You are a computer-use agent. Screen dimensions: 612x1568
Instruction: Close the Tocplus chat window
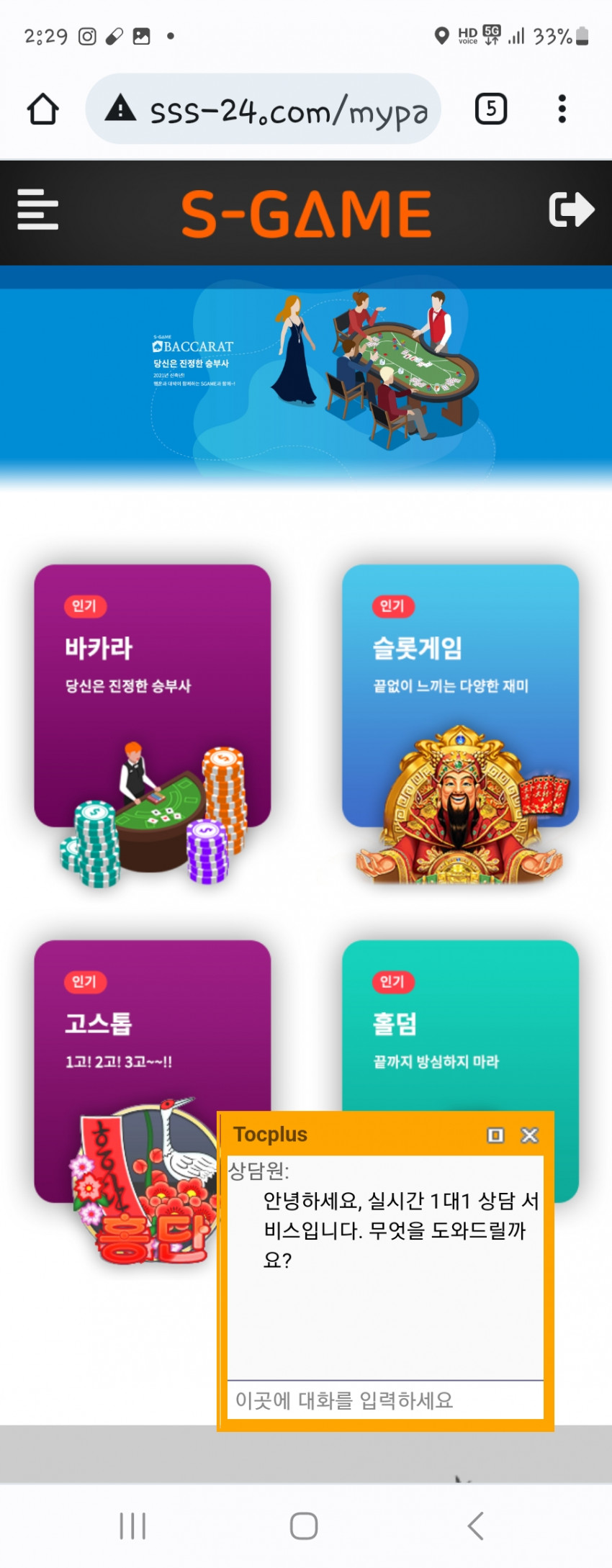pyautogui.click(x=530, y=1135)
